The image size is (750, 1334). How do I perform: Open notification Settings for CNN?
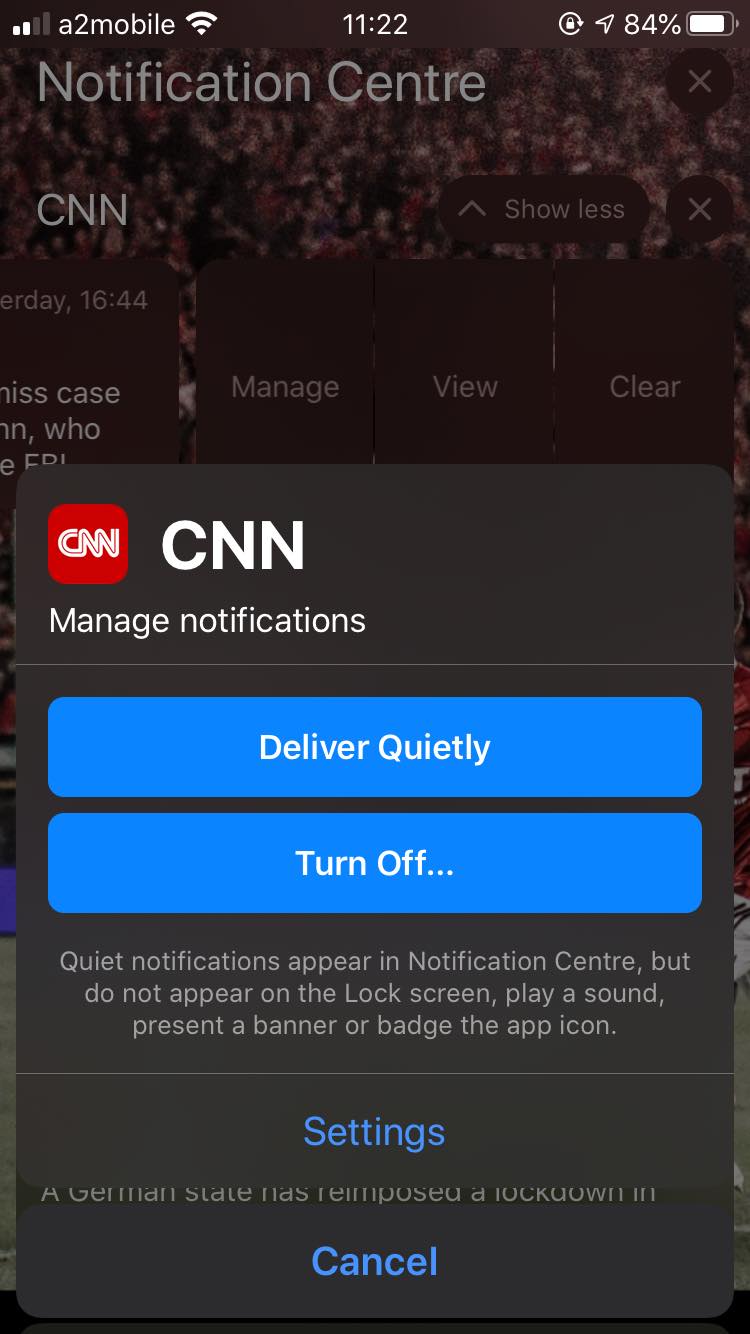(375, 1131)
